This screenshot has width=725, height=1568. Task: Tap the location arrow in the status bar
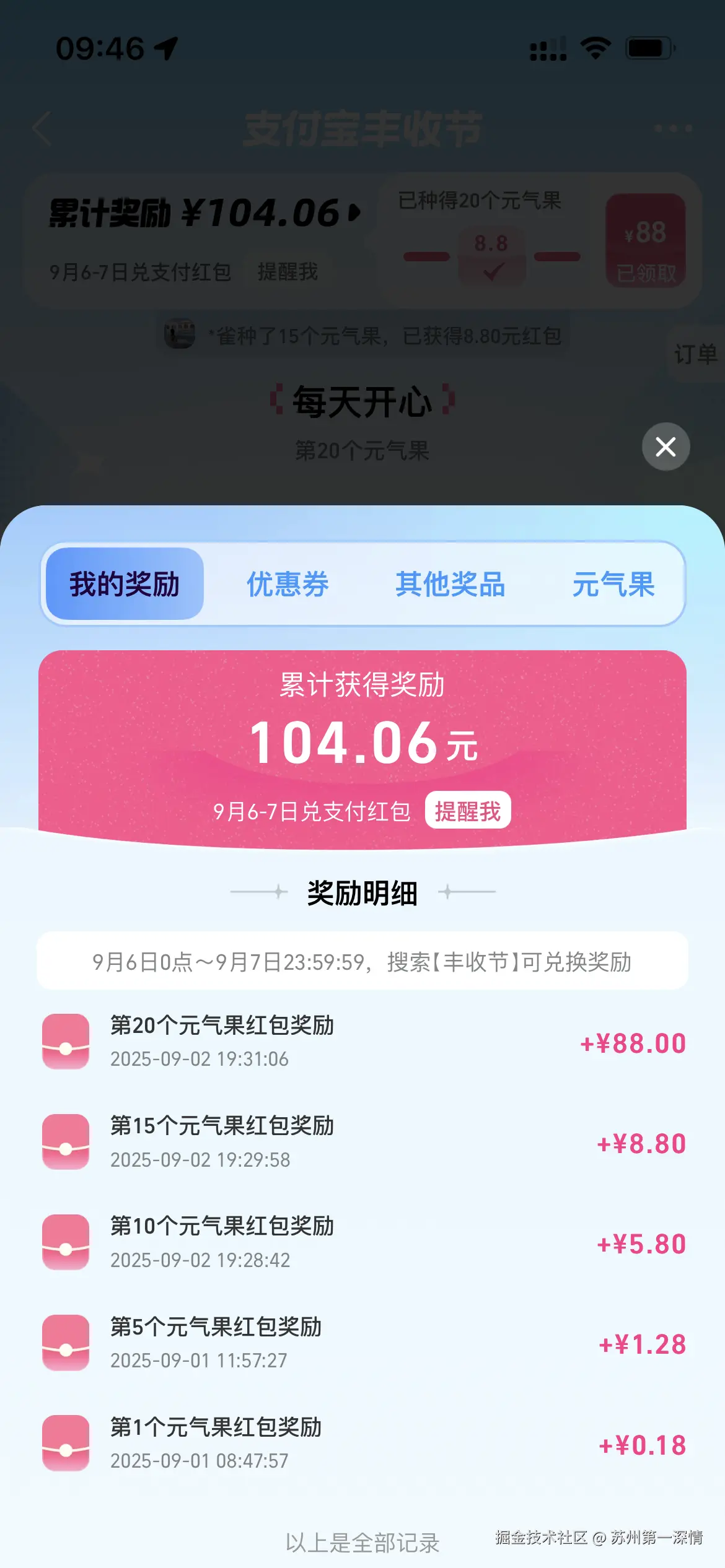coord(165,48)
